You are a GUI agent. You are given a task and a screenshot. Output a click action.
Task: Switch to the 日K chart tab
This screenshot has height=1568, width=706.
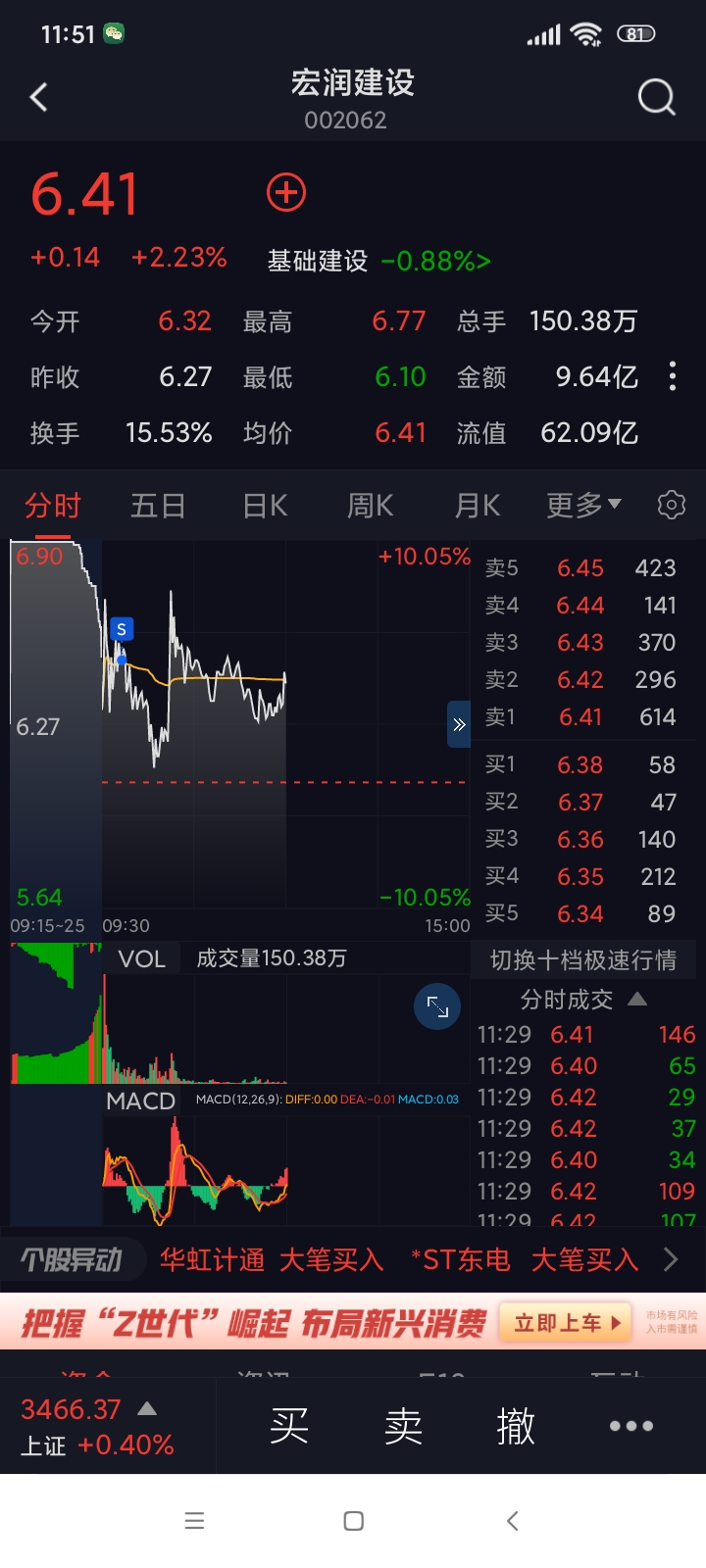click(x=265, y=506)
